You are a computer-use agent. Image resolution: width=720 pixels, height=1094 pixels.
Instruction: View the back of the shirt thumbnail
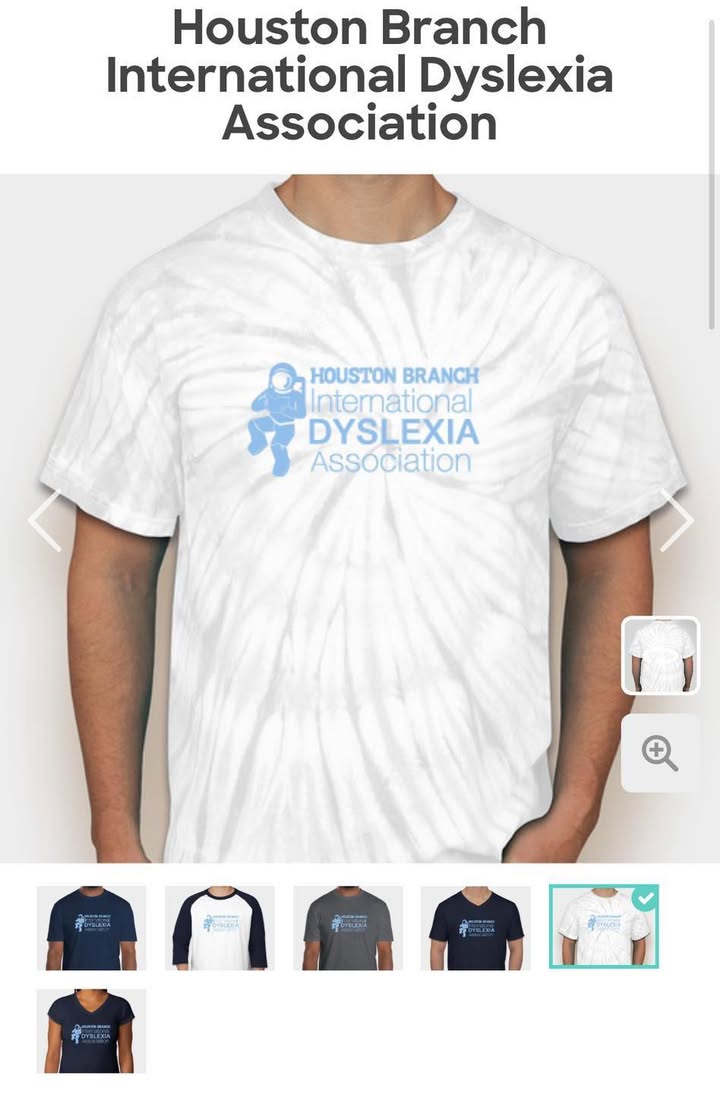pos(660,656)
